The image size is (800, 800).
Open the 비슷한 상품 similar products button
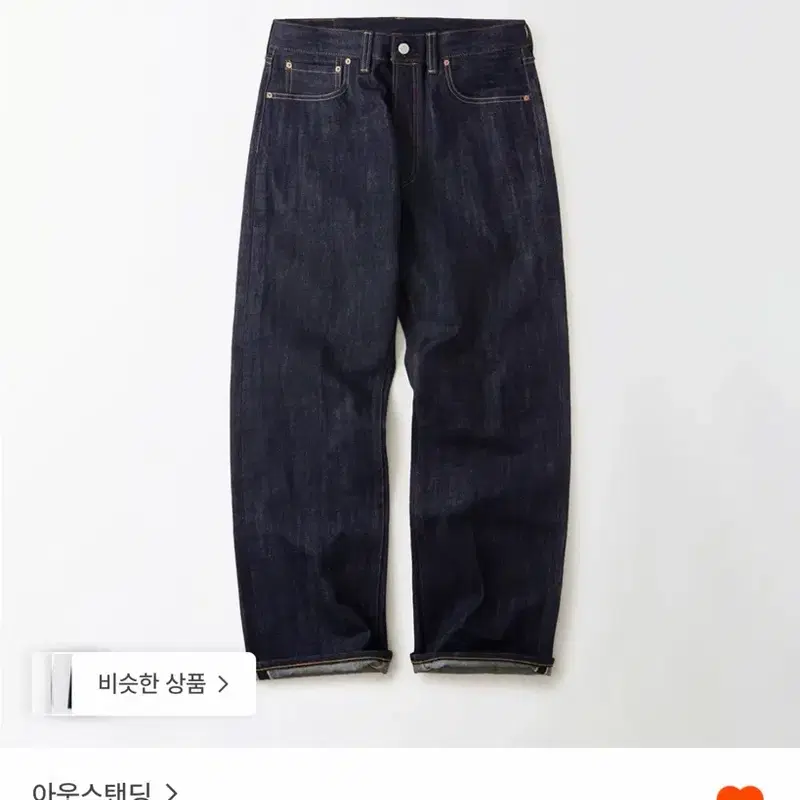tap(144, 683)
